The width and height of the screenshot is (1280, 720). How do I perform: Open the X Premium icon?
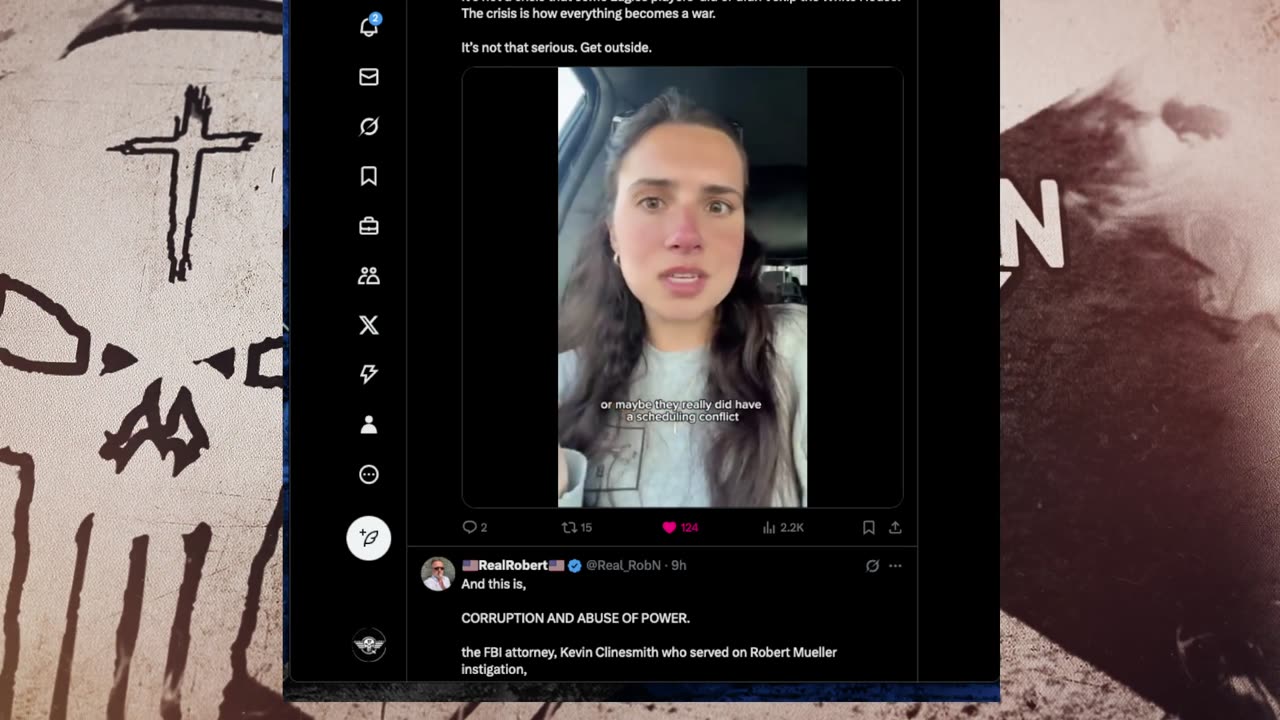(369, 325)
